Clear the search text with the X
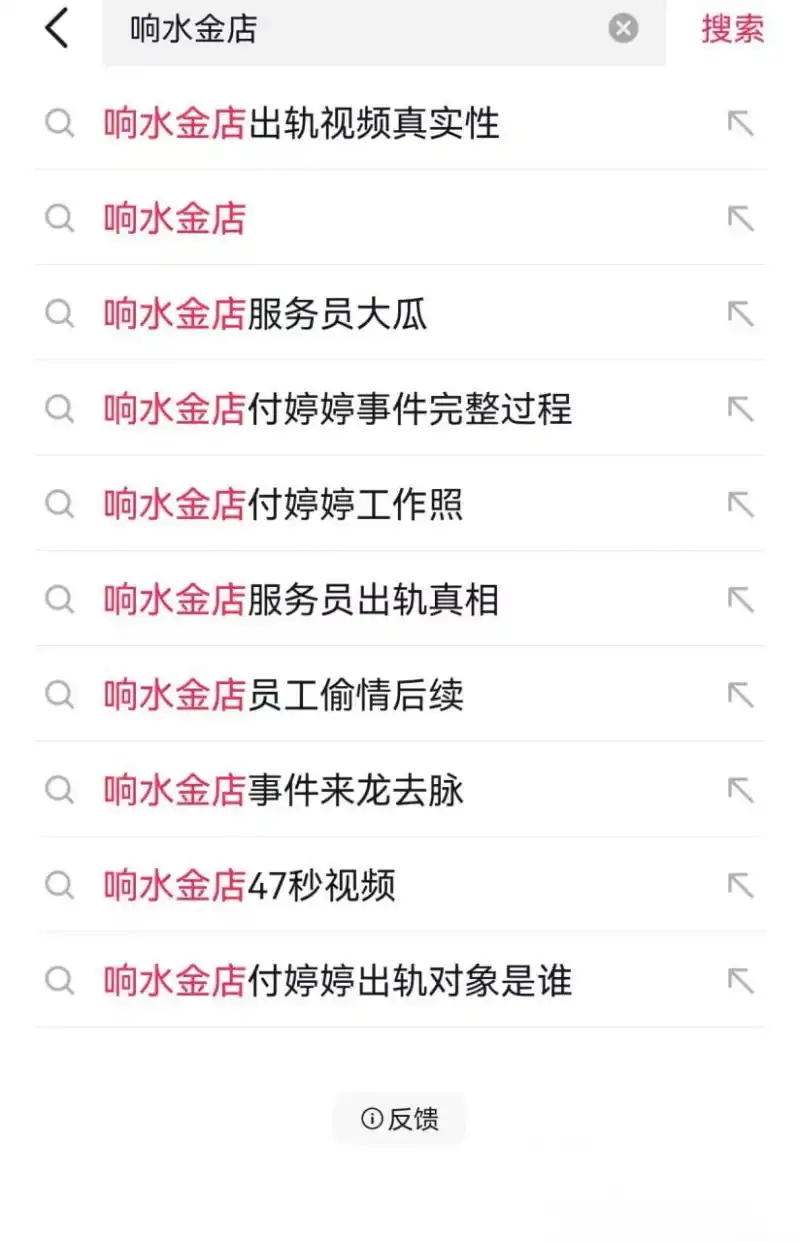The height and width of the screenshot is (1242, 800). click(623, 29)
